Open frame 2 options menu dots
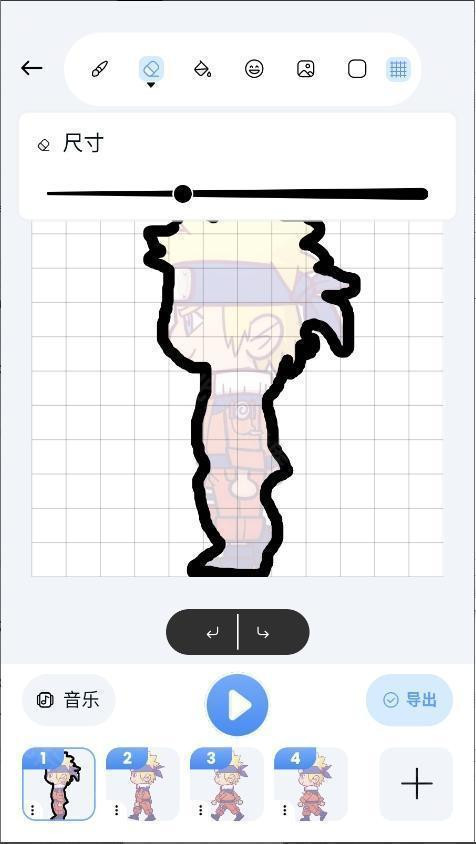 click(x=116, y=810)
